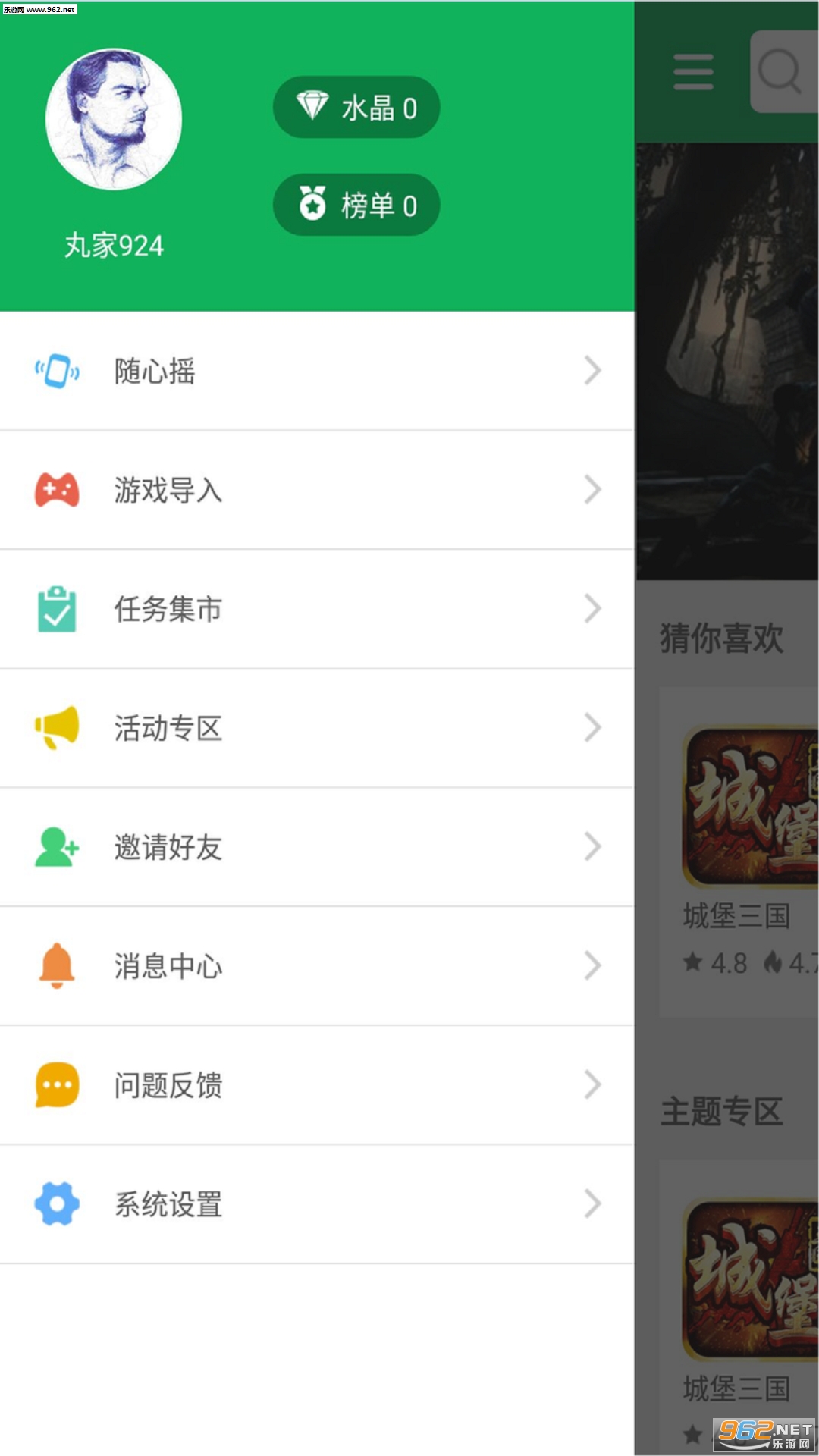819x1456 pixels.
Task: Open the search magnifier icon
Action: pyautogui.click(x=781, y=72)
